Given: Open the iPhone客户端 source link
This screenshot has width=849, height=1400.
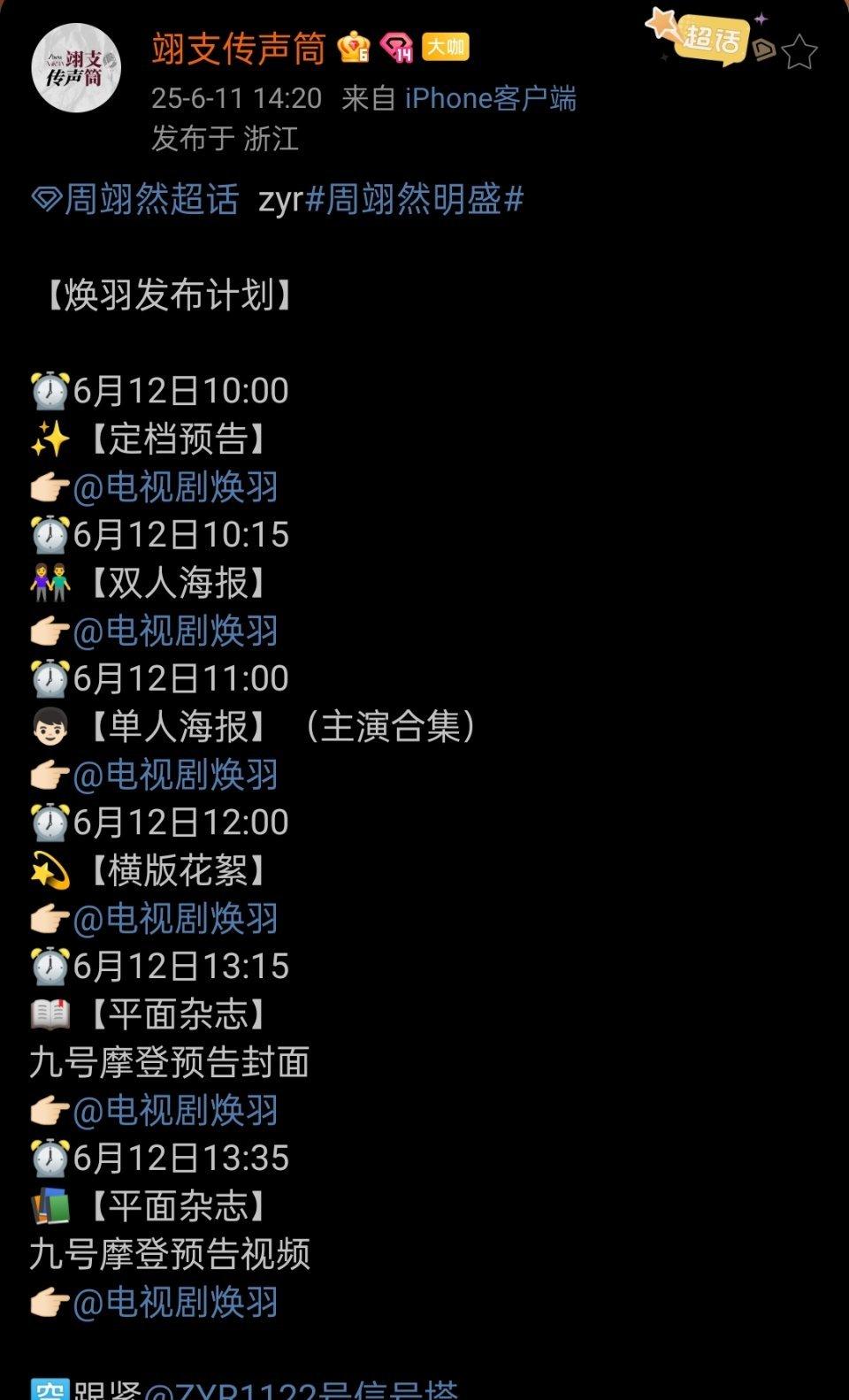Looking at the screenshot, I should point(490,97).
